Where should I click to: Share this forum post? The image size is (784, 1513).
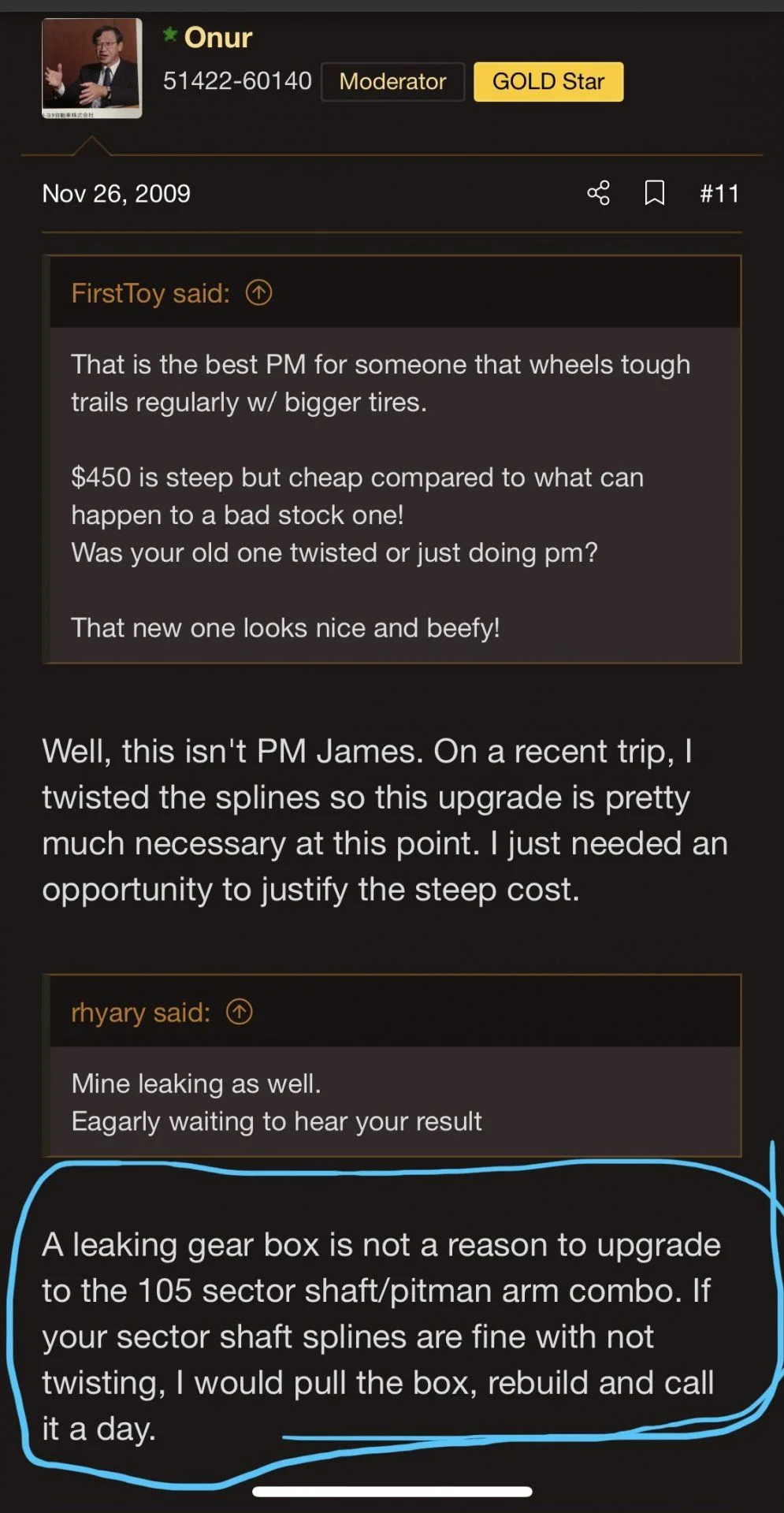pyautogui.click(x=598, y=193)
